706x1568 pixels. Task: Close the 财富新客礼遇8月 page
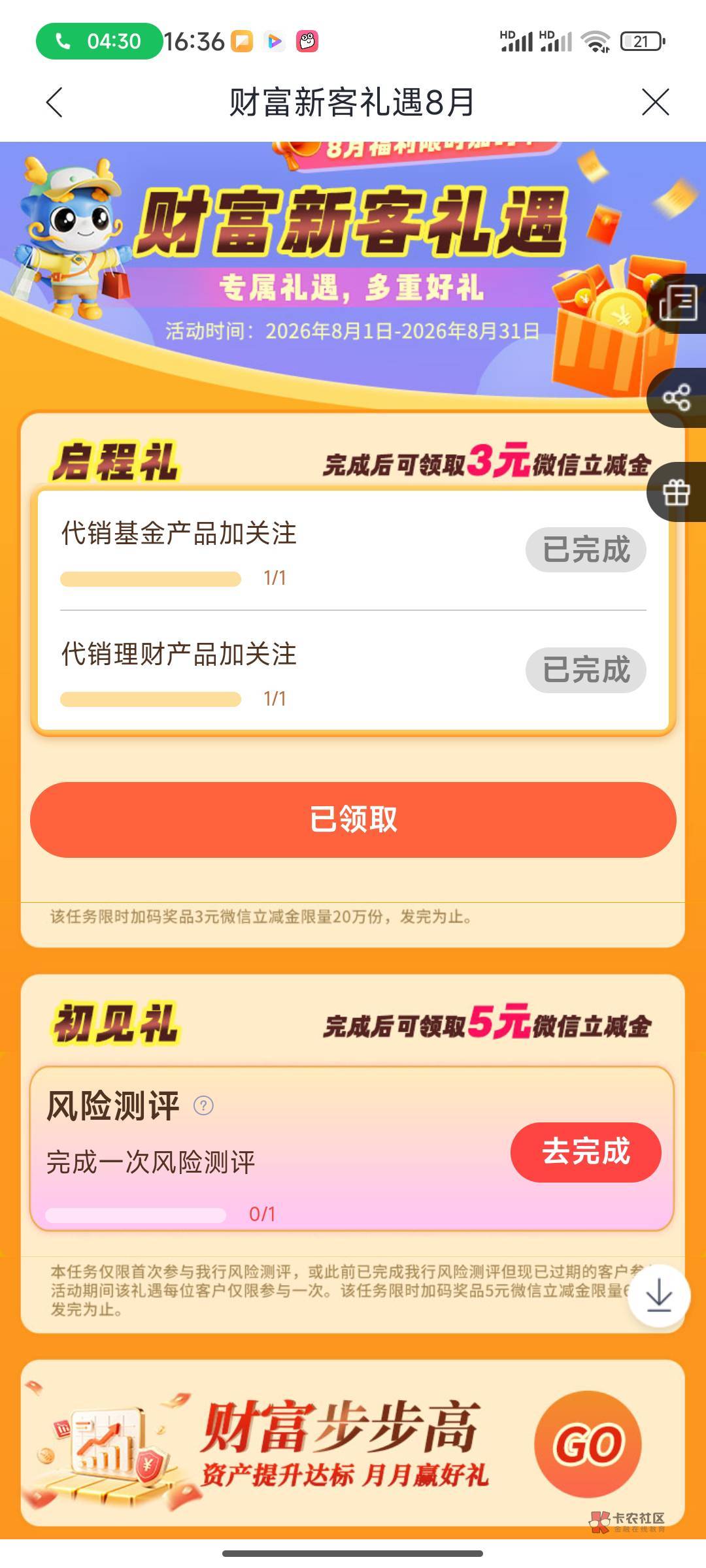click(655, 103)
